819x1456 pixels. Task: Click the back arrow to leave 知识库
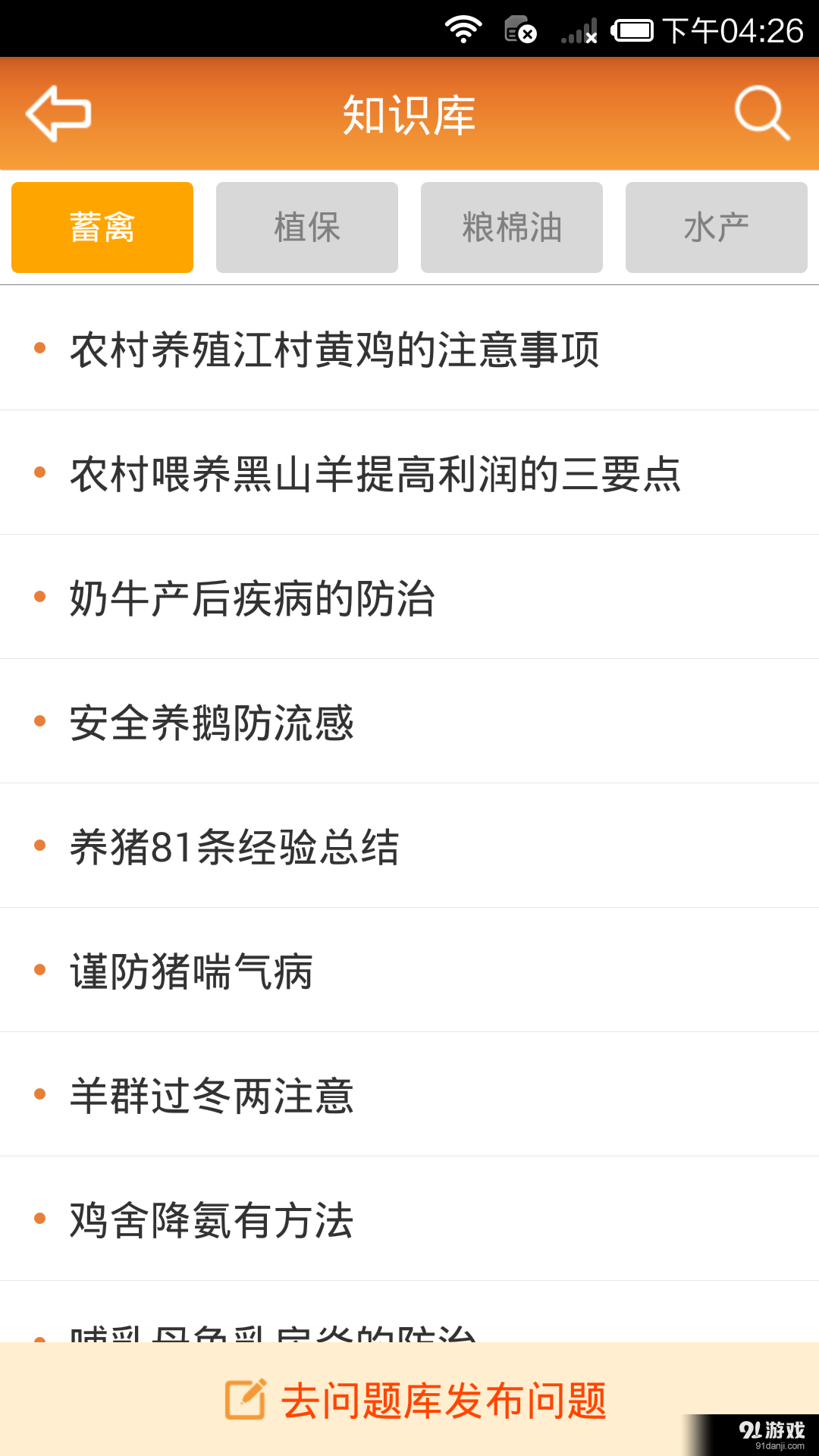[x=57, y=114]
